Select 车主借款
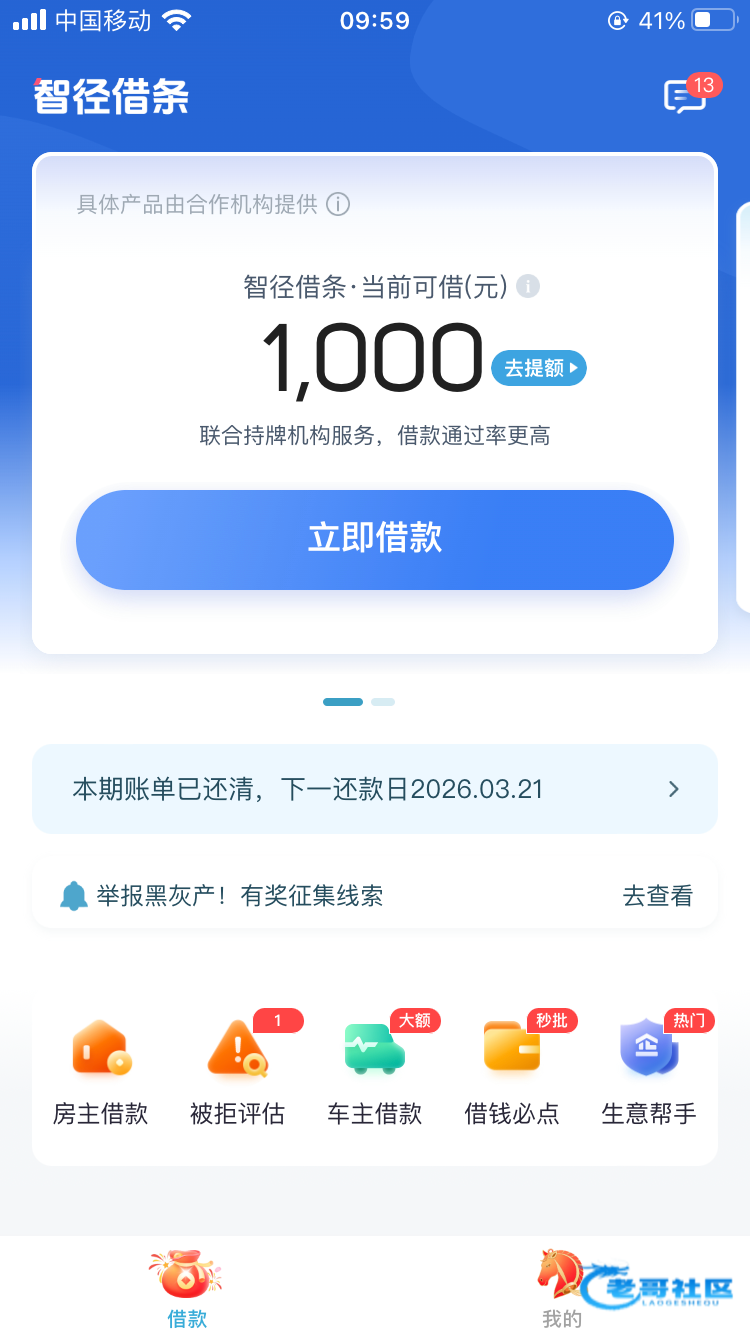Viewport: 750px width, 1334px height. [375, 1072]
